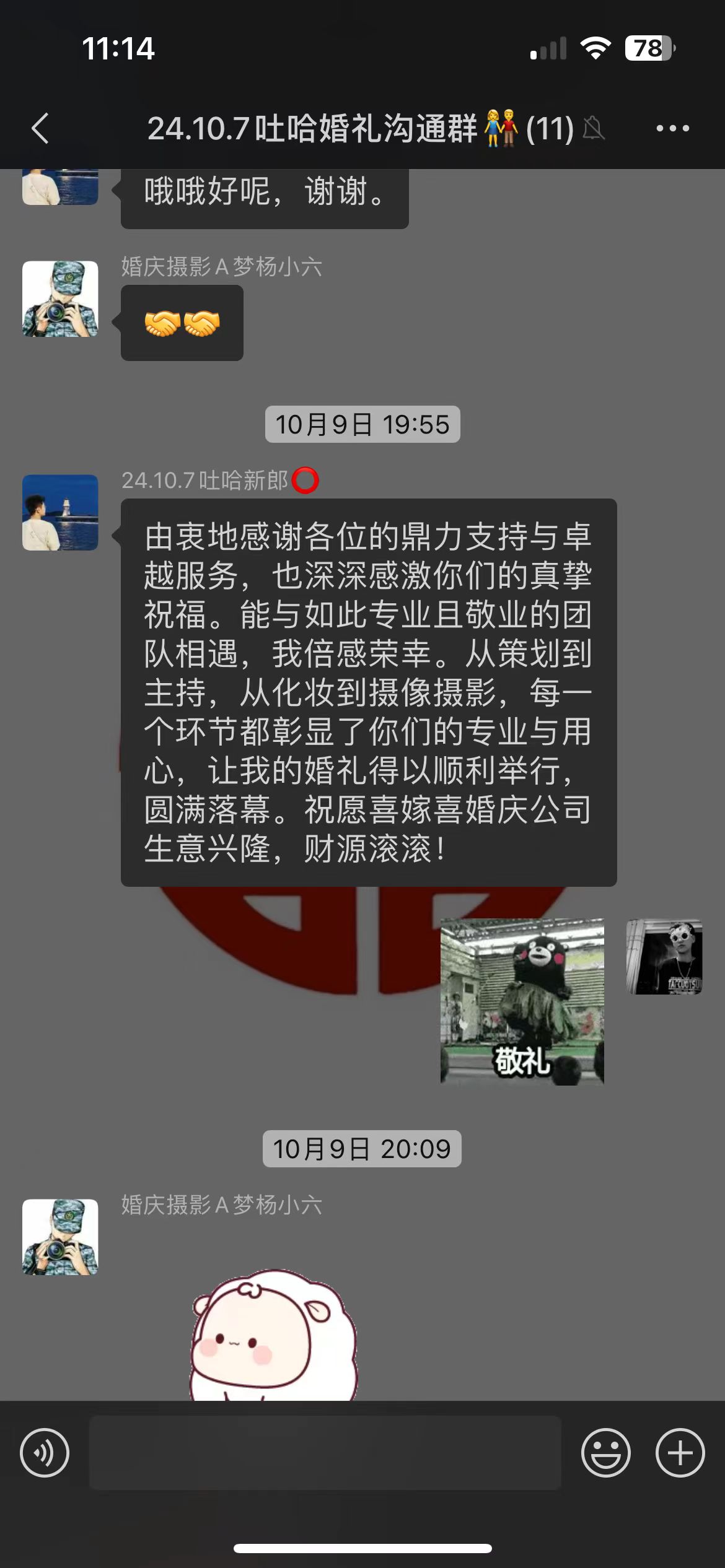Screen dimensions: 725x1568
Task: Switch to voice message input
Action: point(45,1453)
